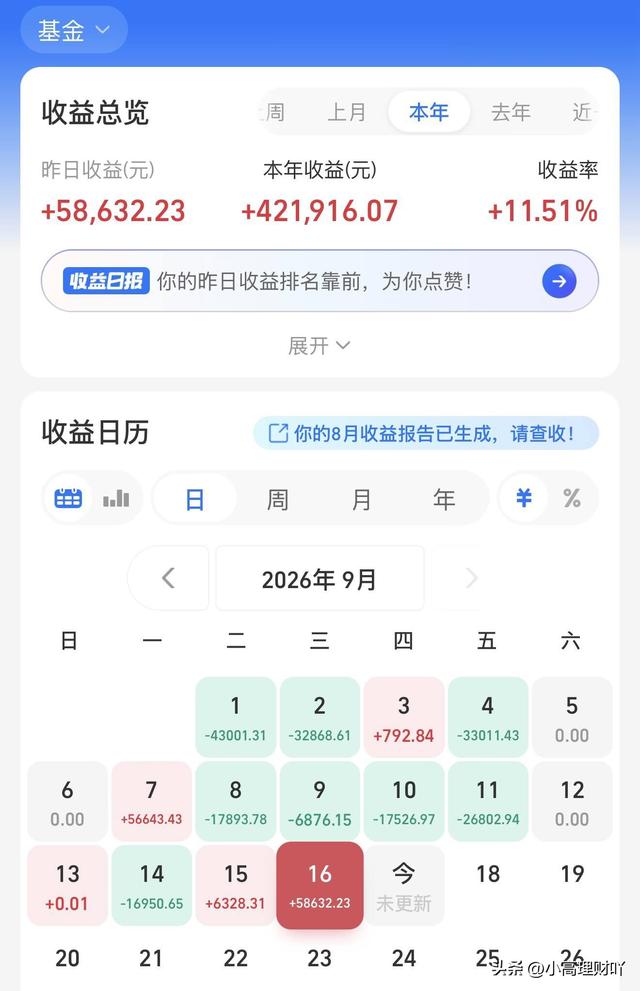
Task: Select day 3 with +792.84
Action: tap(404, 717)
